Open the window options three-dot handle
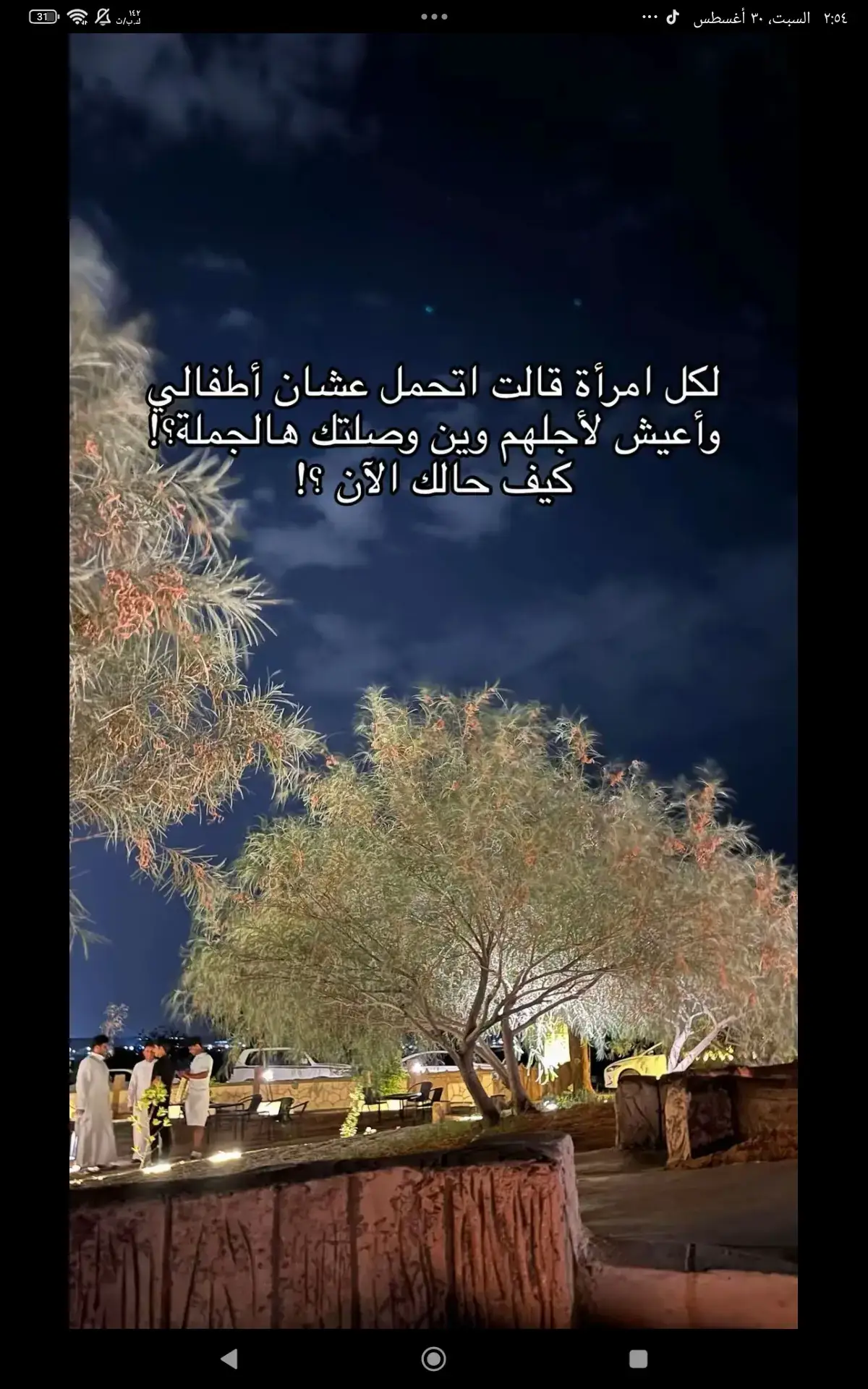 [434, 17]
